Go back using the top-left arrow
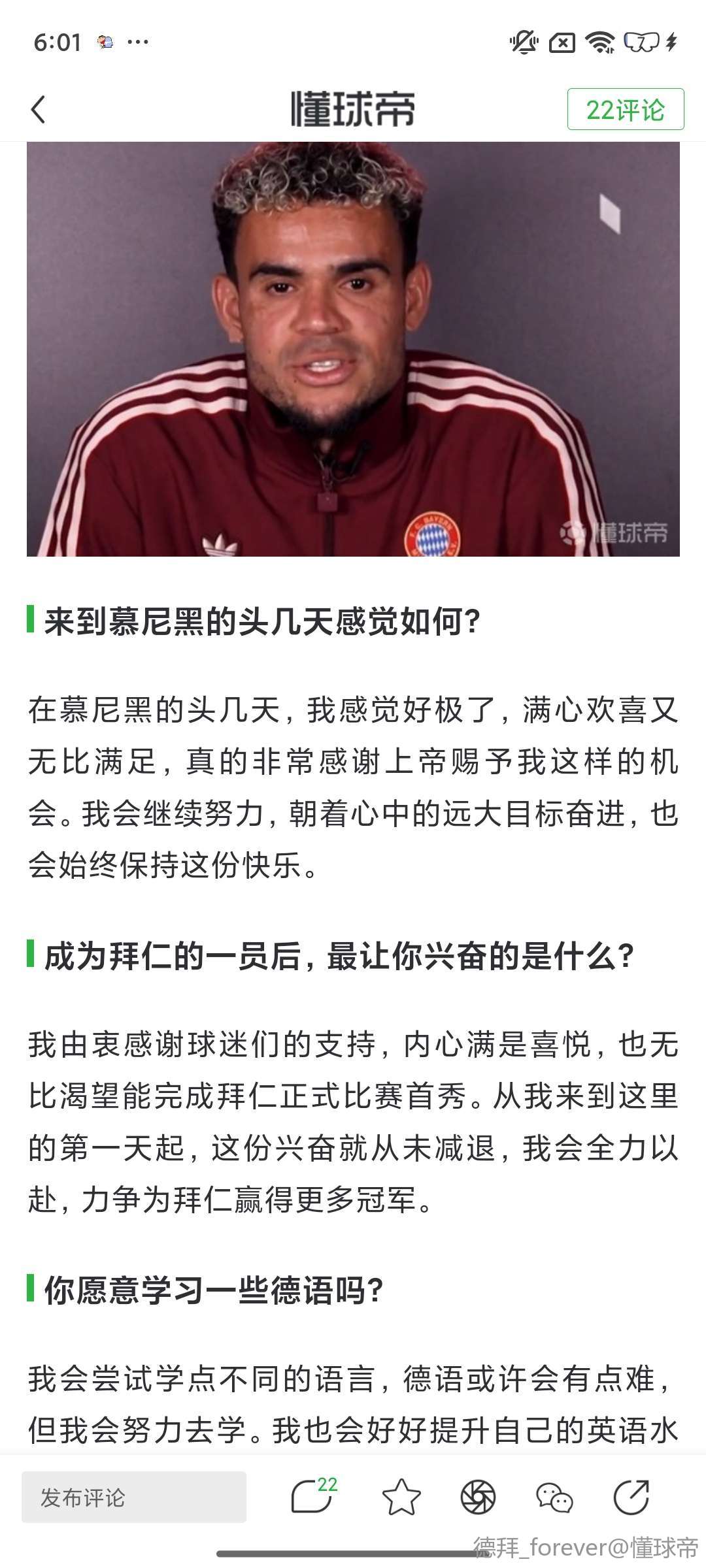 click(39, 109)
